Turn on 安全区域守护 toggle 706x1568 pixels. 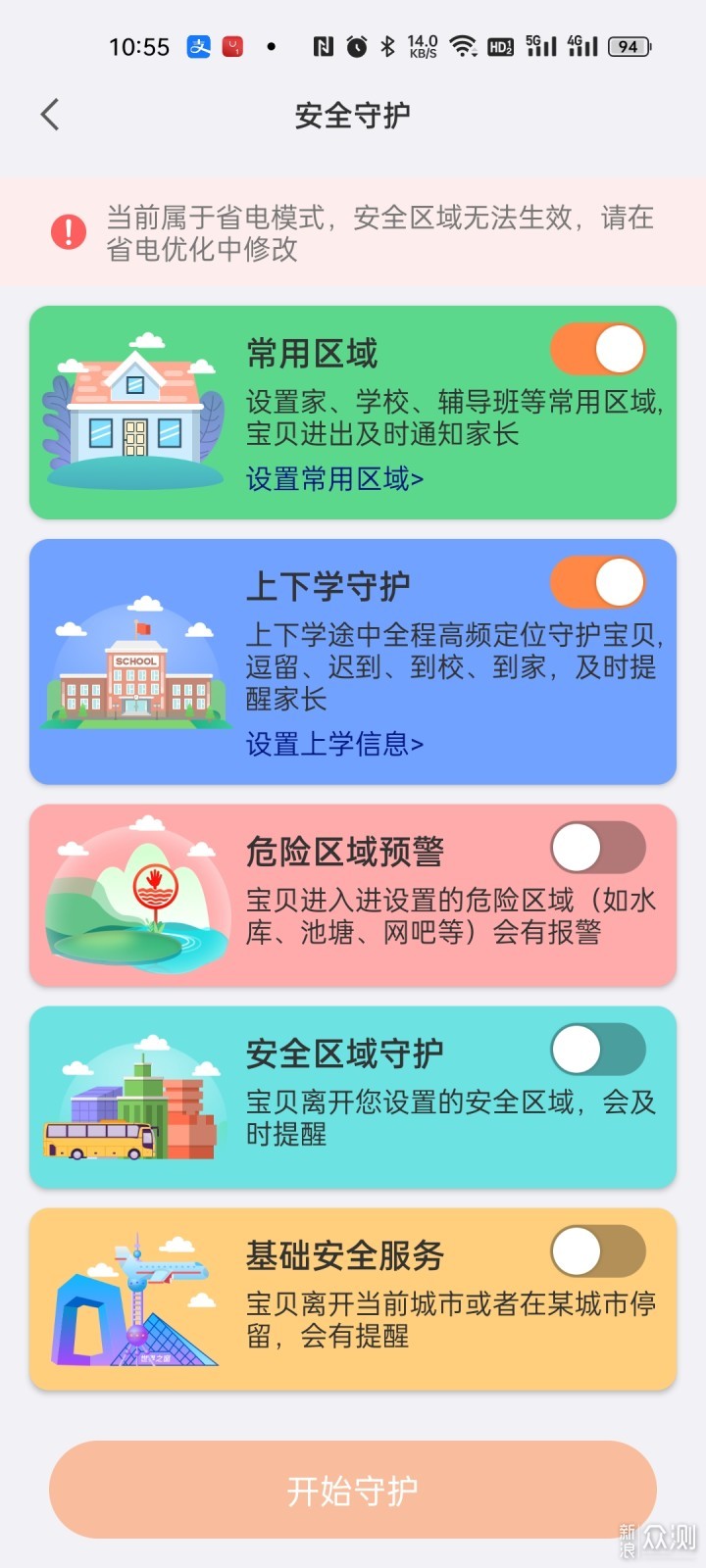click(598, 1050)
